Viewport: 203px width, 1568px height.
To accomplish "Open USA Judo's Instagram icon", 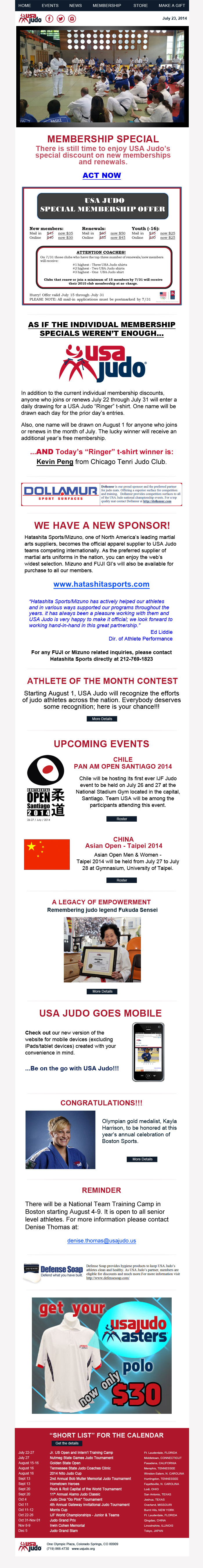I will [x=72, y=19].
